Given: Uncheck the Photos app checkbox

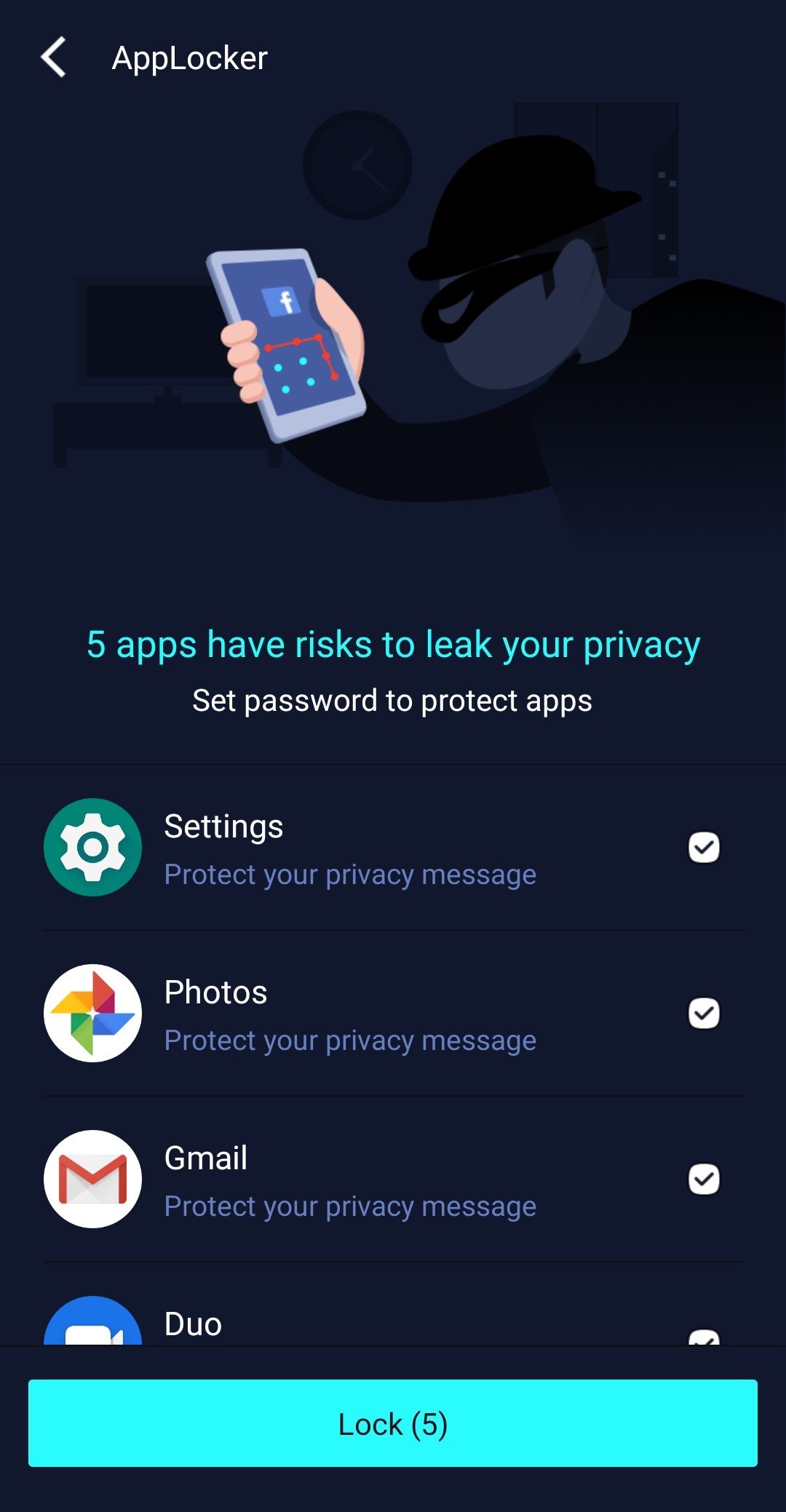Looking at the screenshot, I should (704, 1013).
